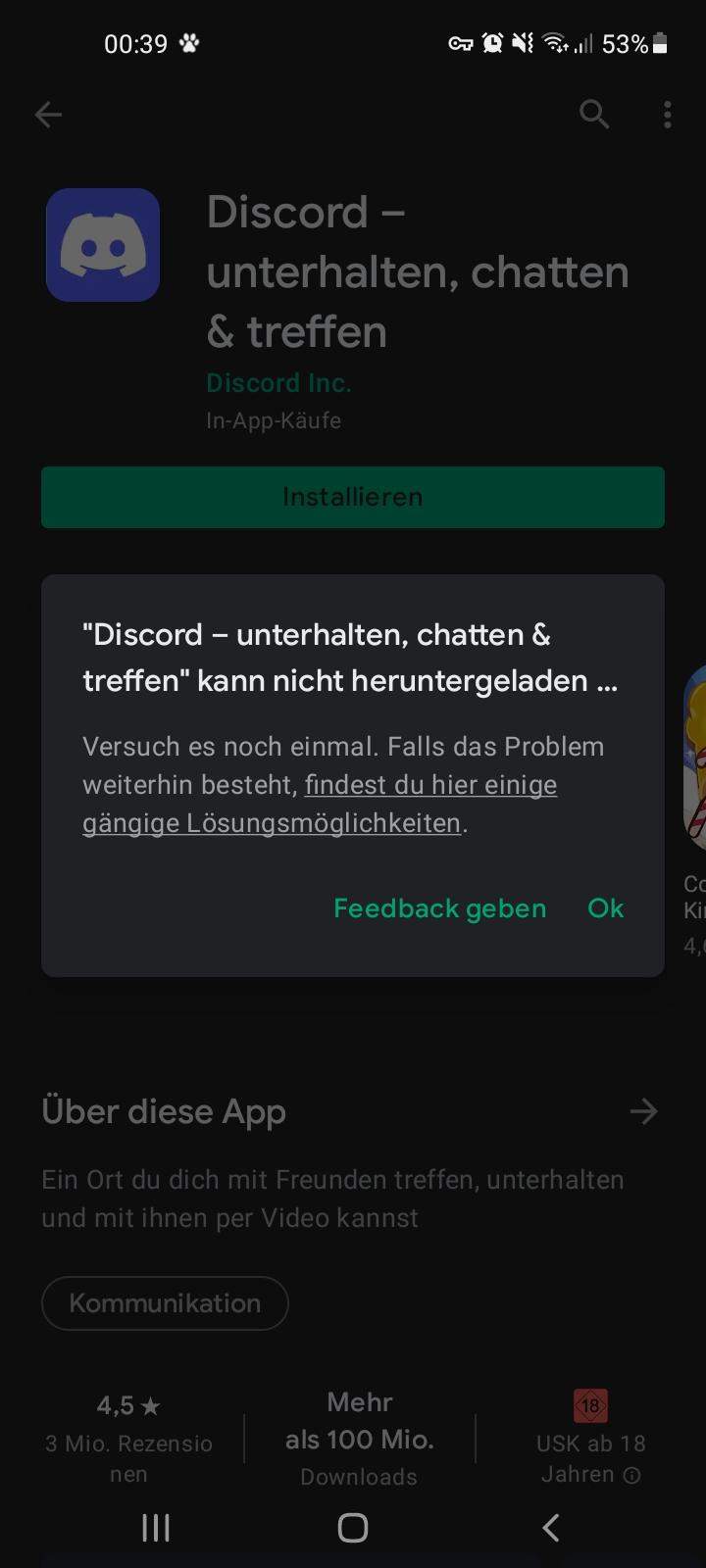Screen dimensions: 706x1568
Task: Open the Discord Inc. developer page
Action: [x=278, y=383]
